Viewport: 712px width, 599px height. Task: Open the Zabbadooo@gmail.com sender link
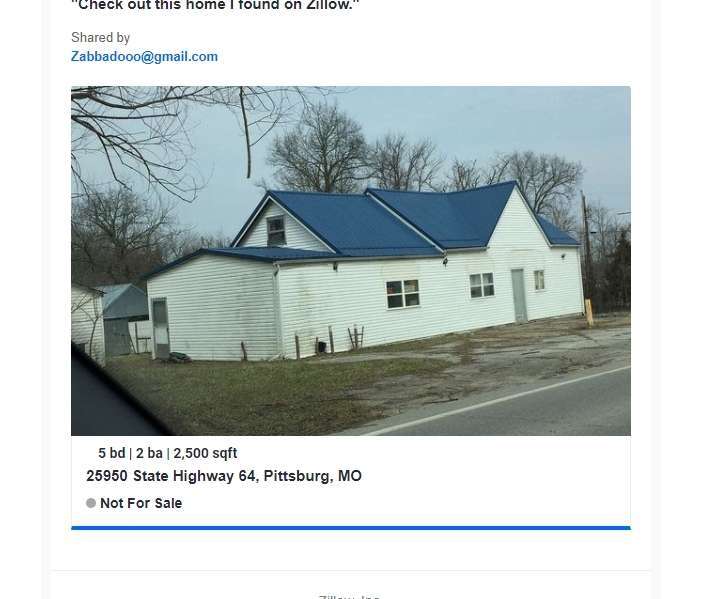[144, 57]
